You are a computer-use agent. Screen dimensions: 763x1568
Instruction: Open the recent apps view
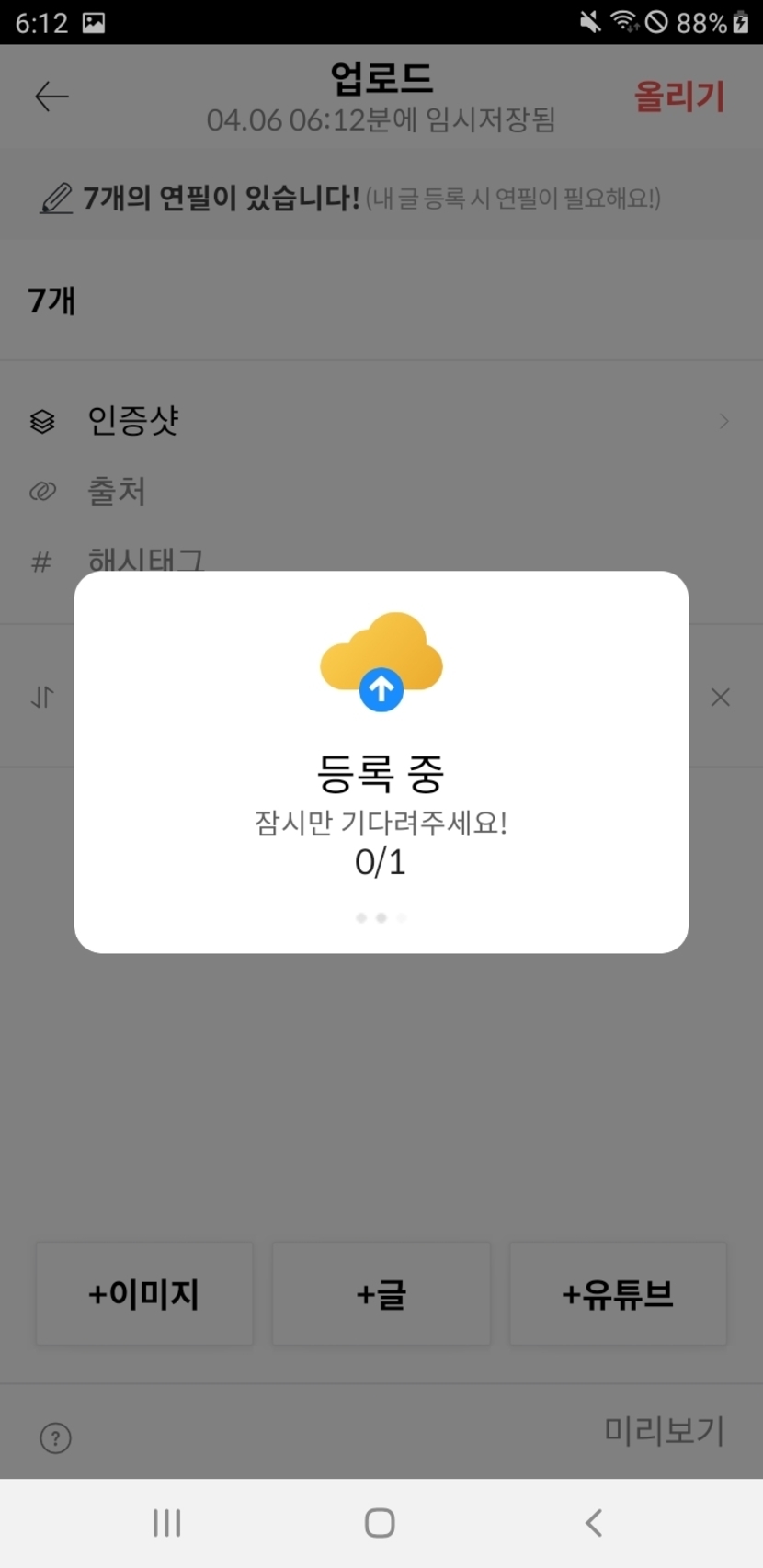(x=166, y=1523)
